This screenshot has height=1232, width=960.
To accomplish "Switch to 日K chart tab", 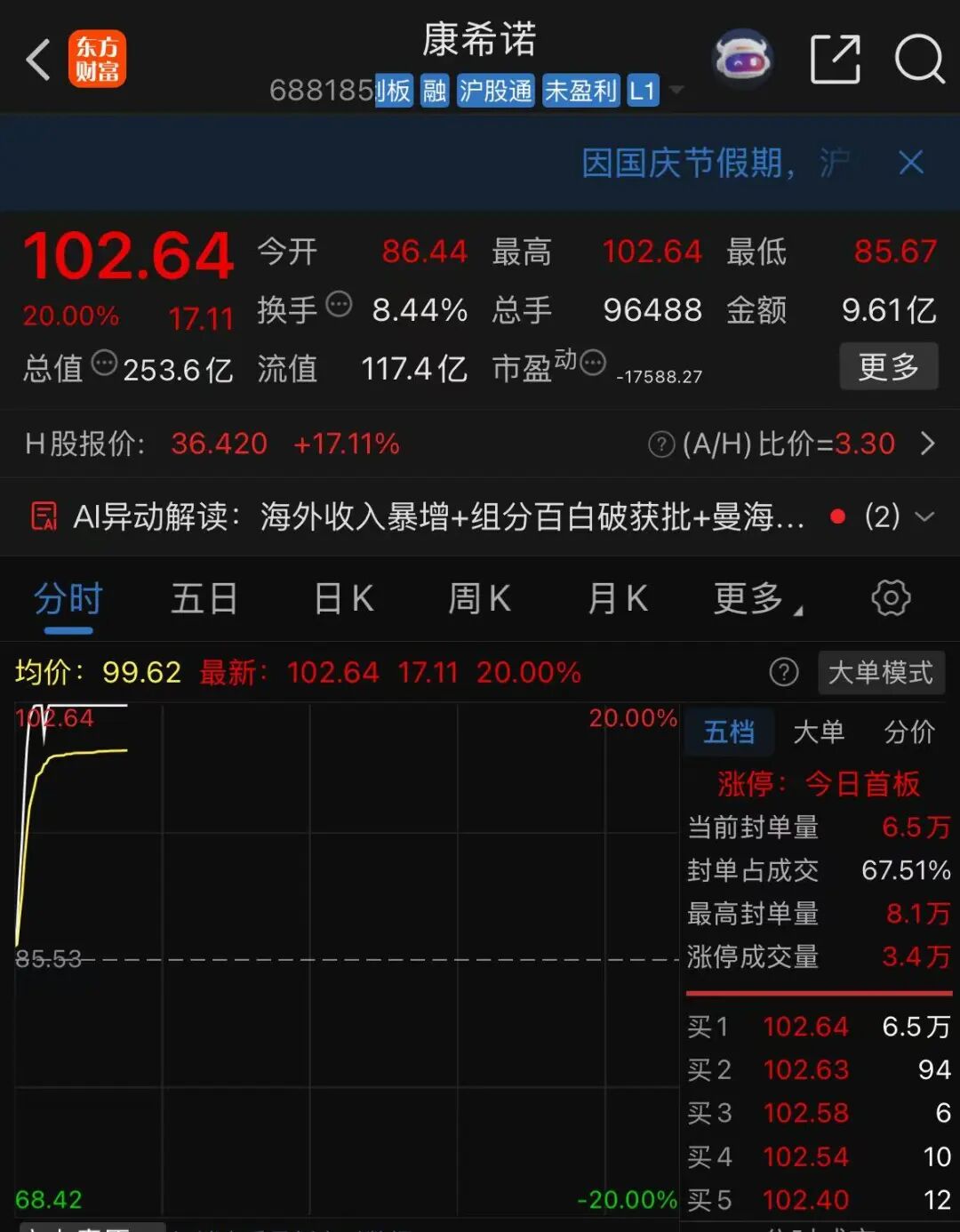I will point(344,599).
